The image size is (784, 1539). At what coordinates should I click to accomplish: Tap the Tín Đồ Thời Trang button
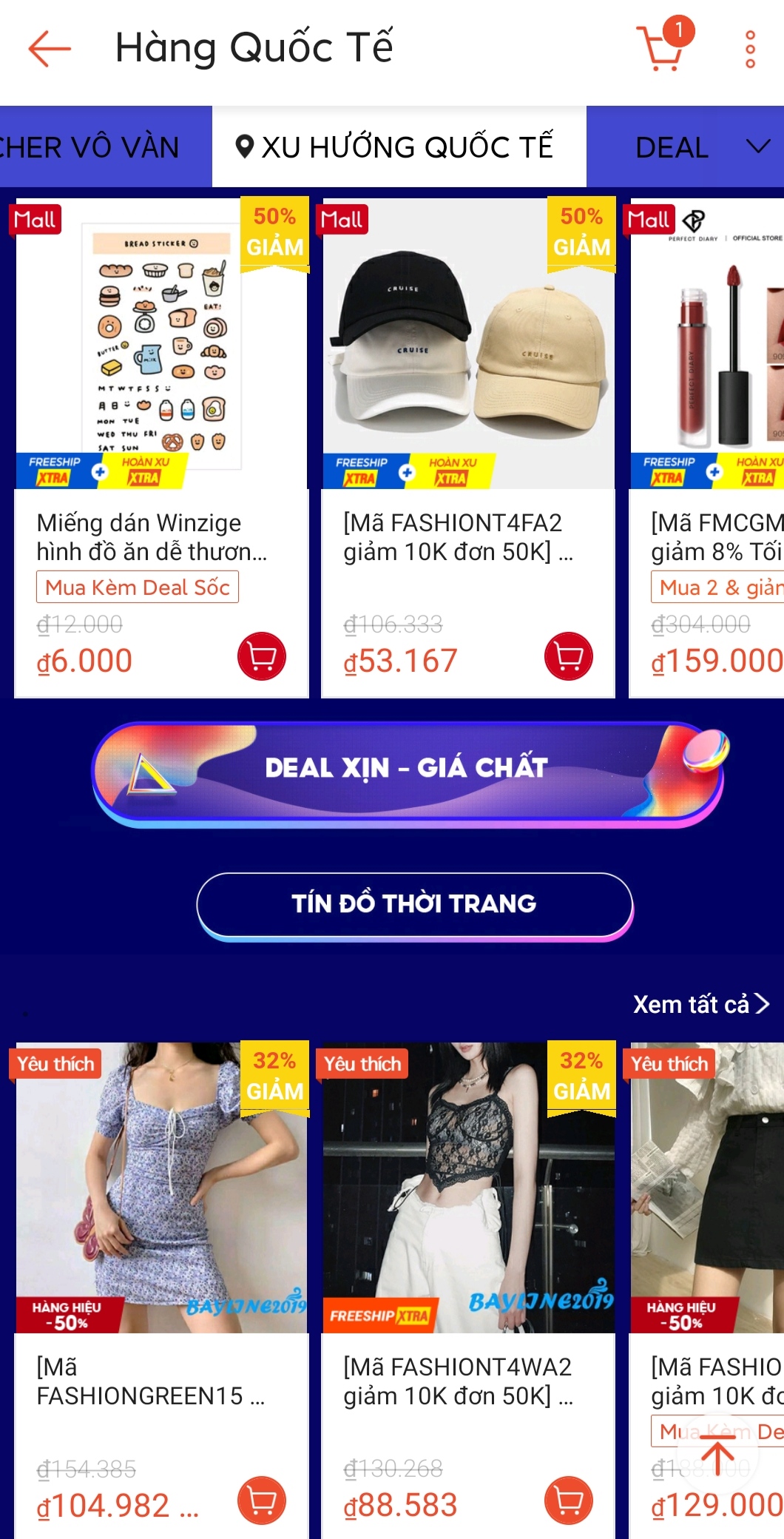click(x=414, y=903)
